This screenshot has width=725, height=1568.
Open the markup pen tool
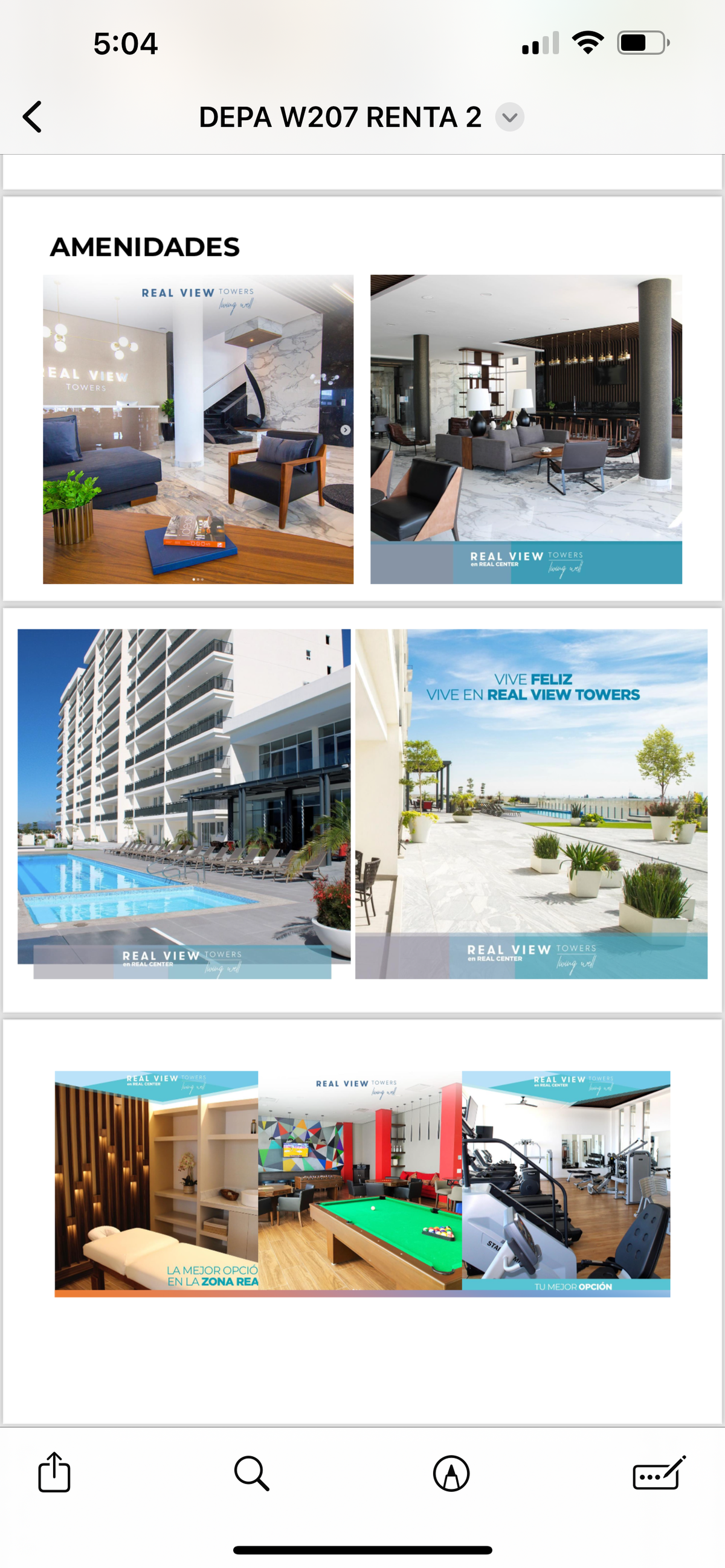click(451, 1473)
